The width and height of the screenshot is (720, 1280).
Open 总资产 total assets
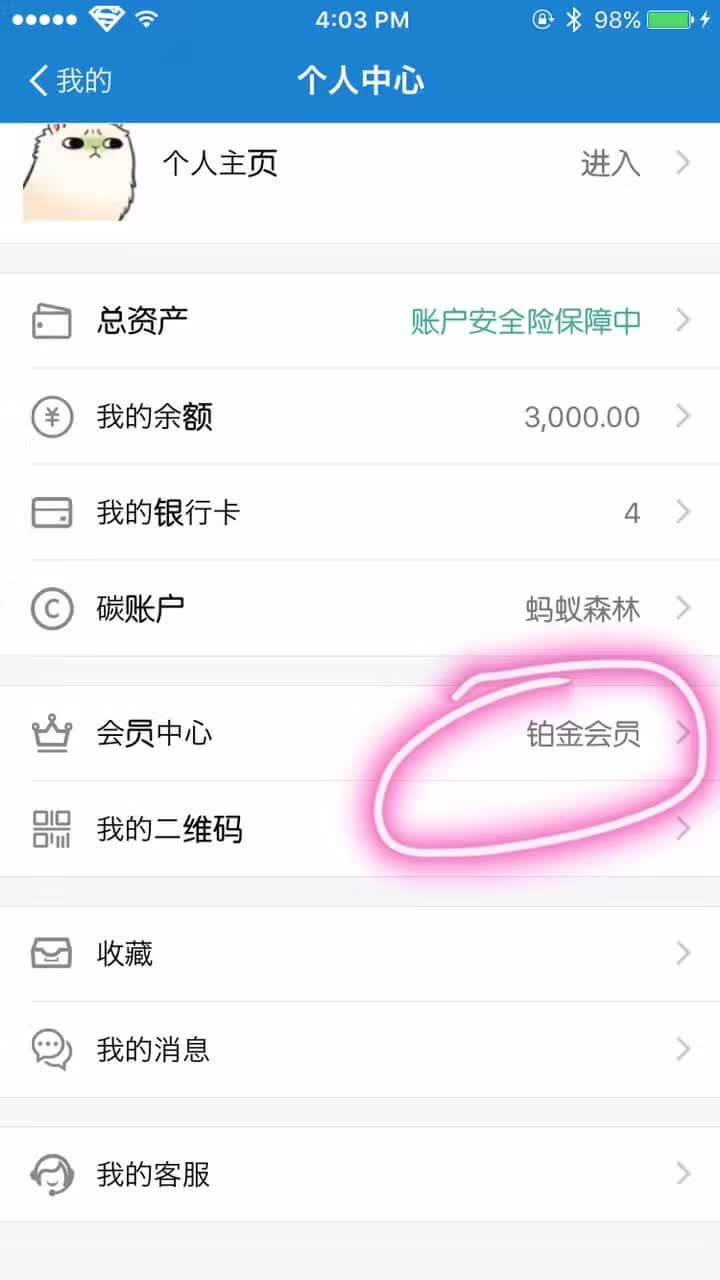[360, 321]
